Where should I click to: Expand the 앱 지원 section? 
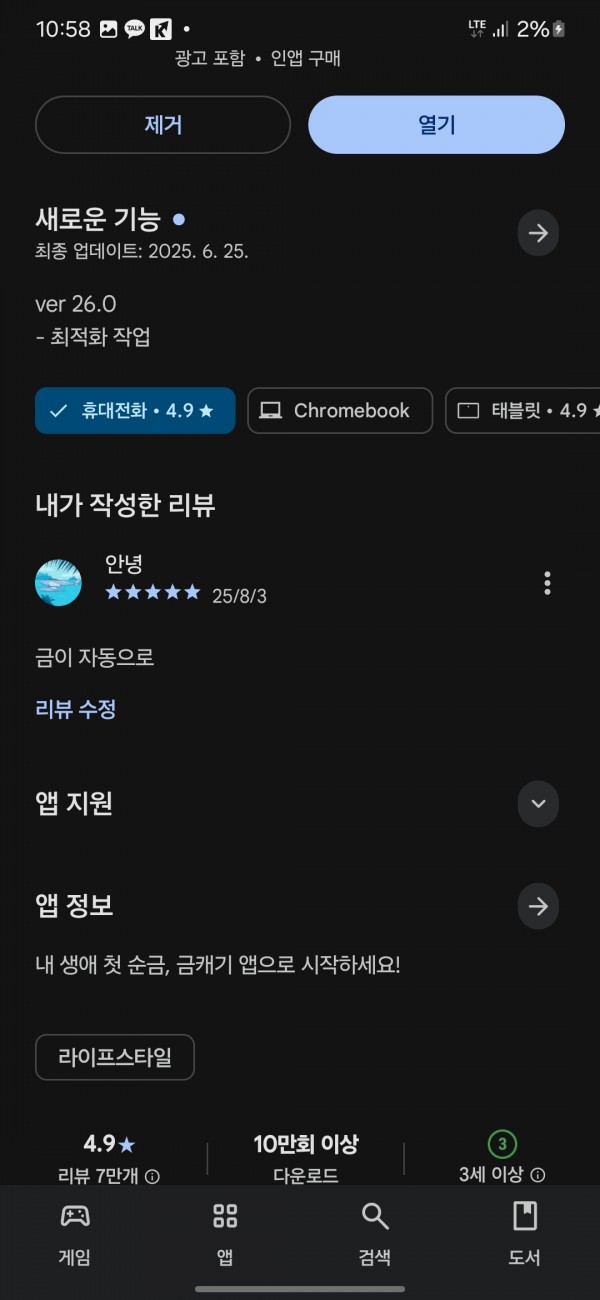538,803
